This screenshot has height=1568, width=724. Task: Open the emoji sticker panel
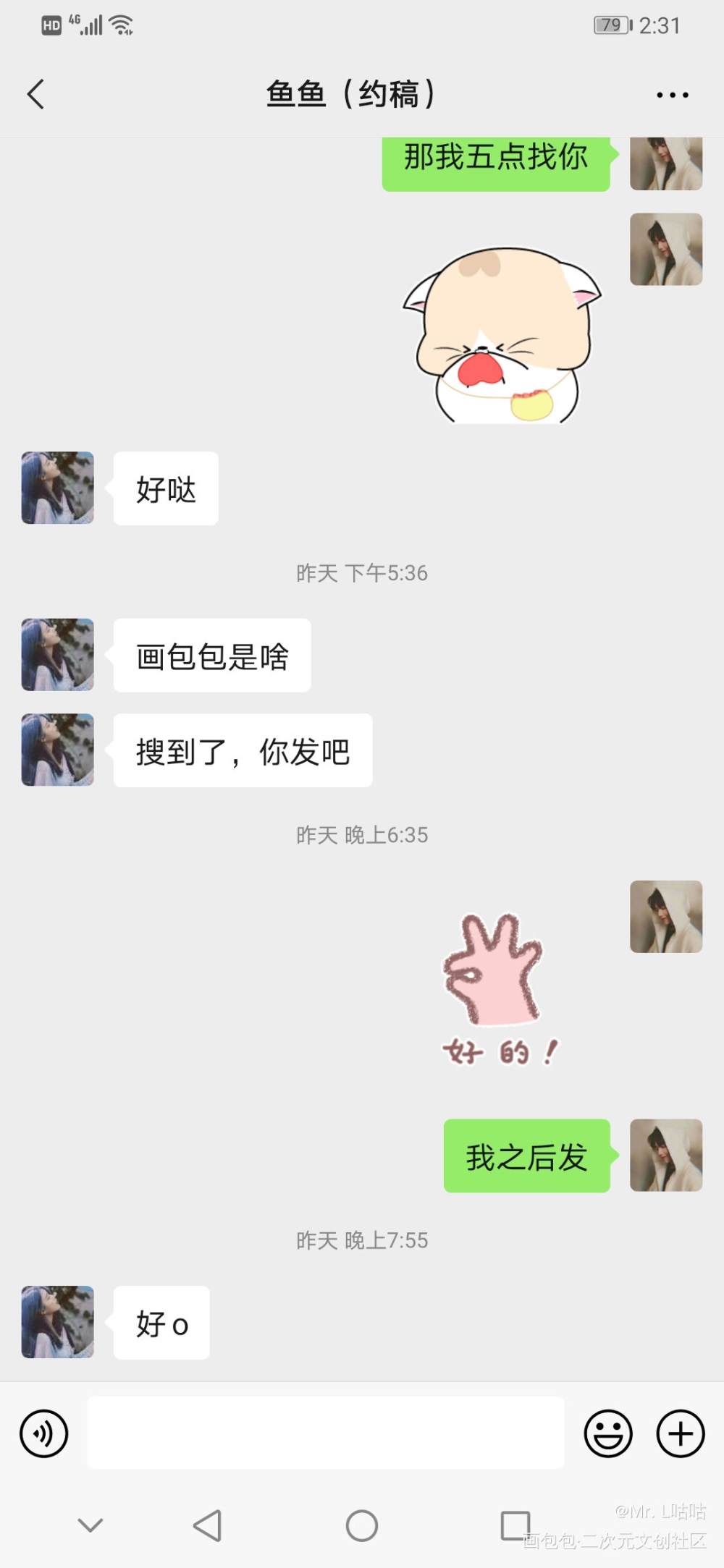pyautogui.click(x=608, y=1433)
